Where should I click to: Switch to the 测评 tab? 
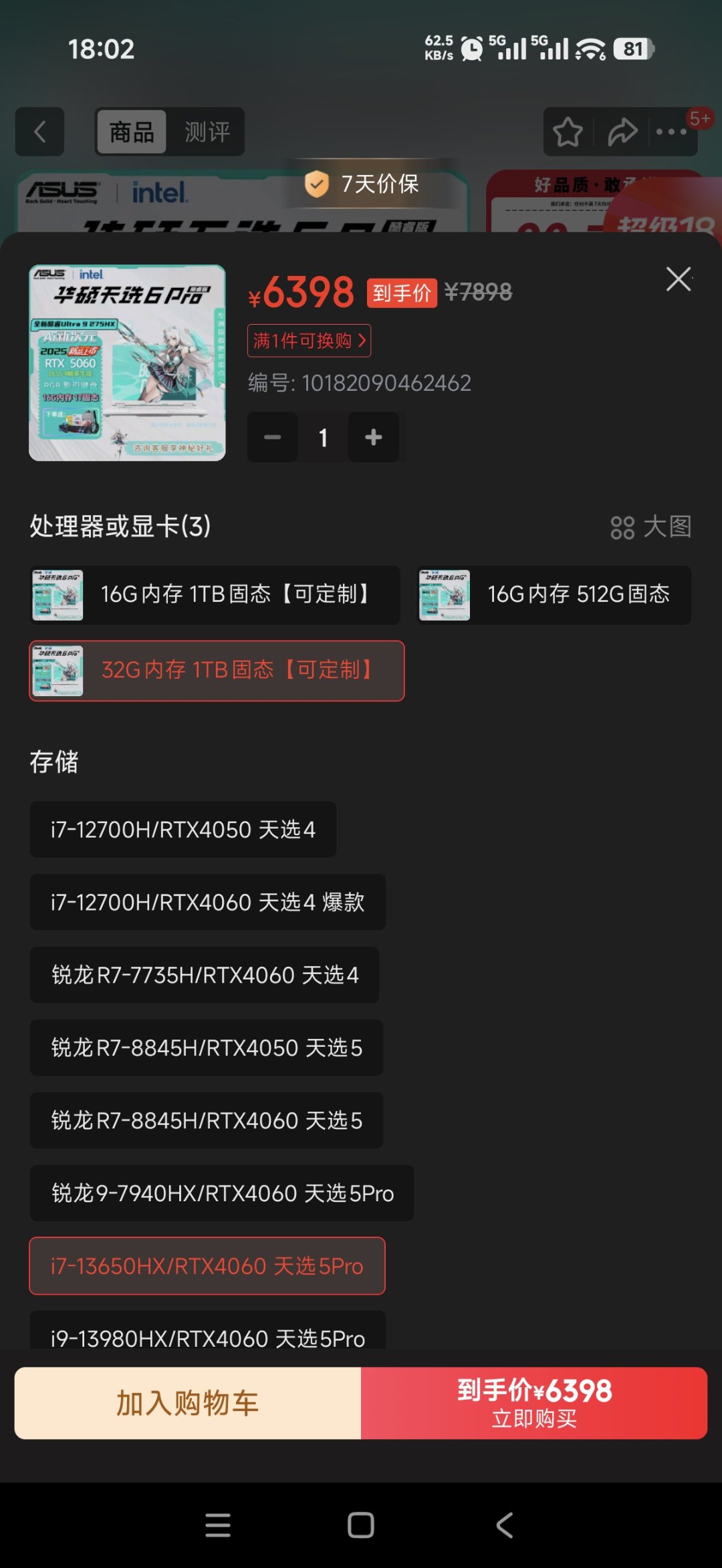[x=207, y=131]
